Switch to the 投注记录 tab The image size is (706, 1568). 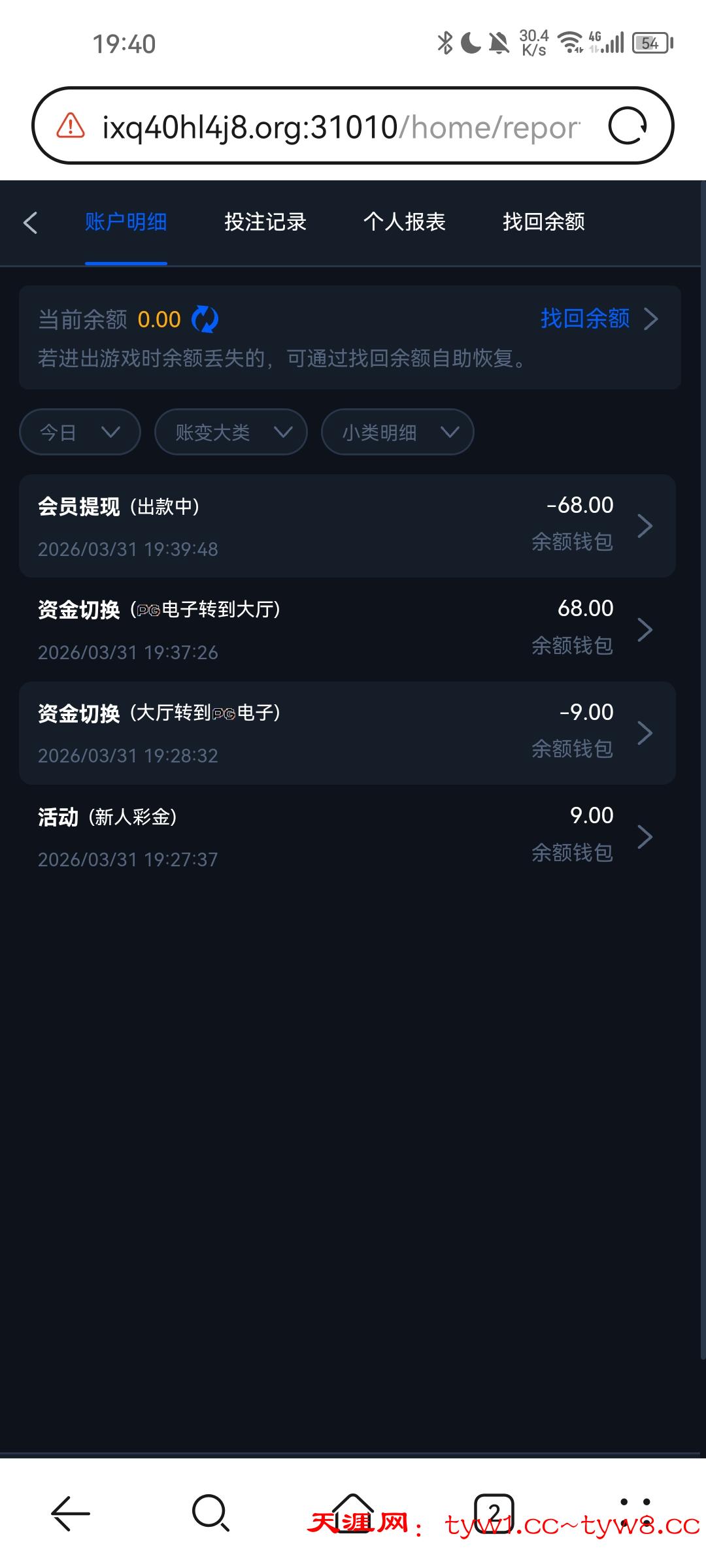tap(265, 222)
